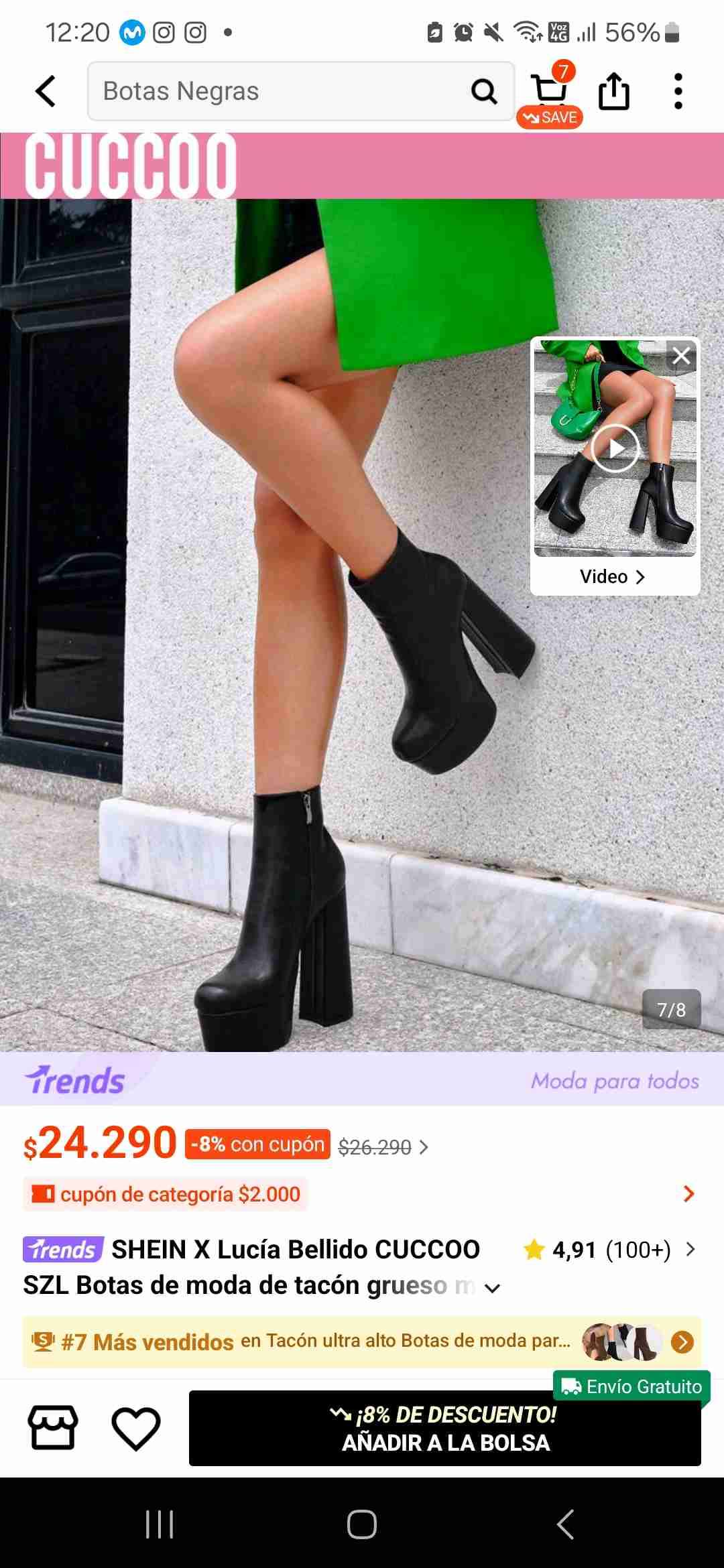This screenshot has width=724, height=1568.
Task: Open the Trends Moda para todos banner
Action: (362, 1080)
